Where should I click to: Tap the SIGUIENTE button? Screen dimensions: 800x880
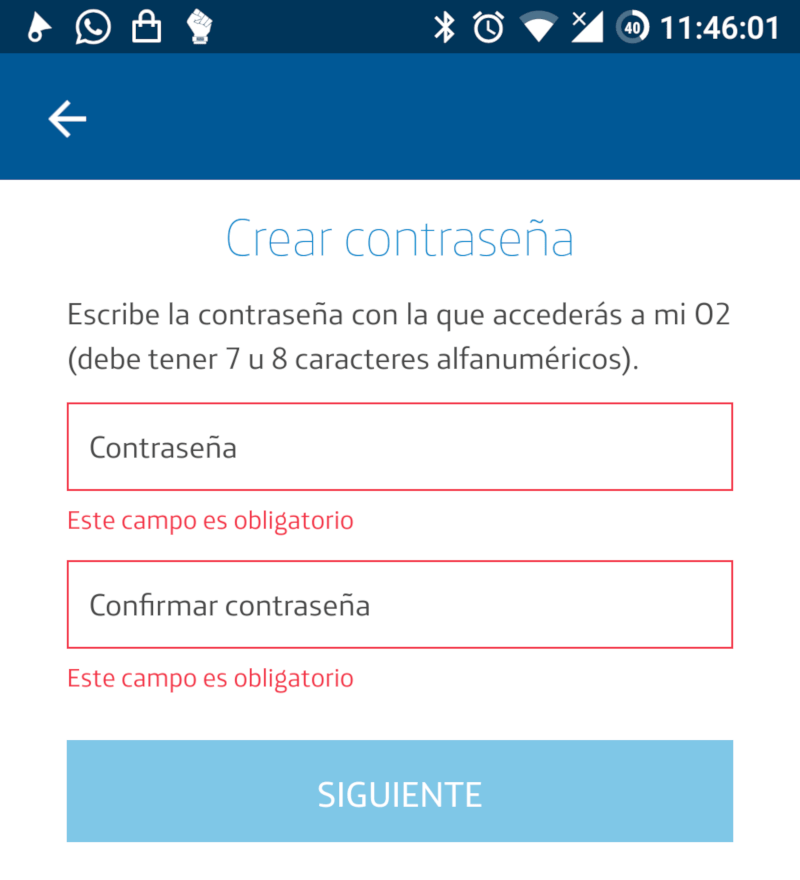(x=399, y=792)
